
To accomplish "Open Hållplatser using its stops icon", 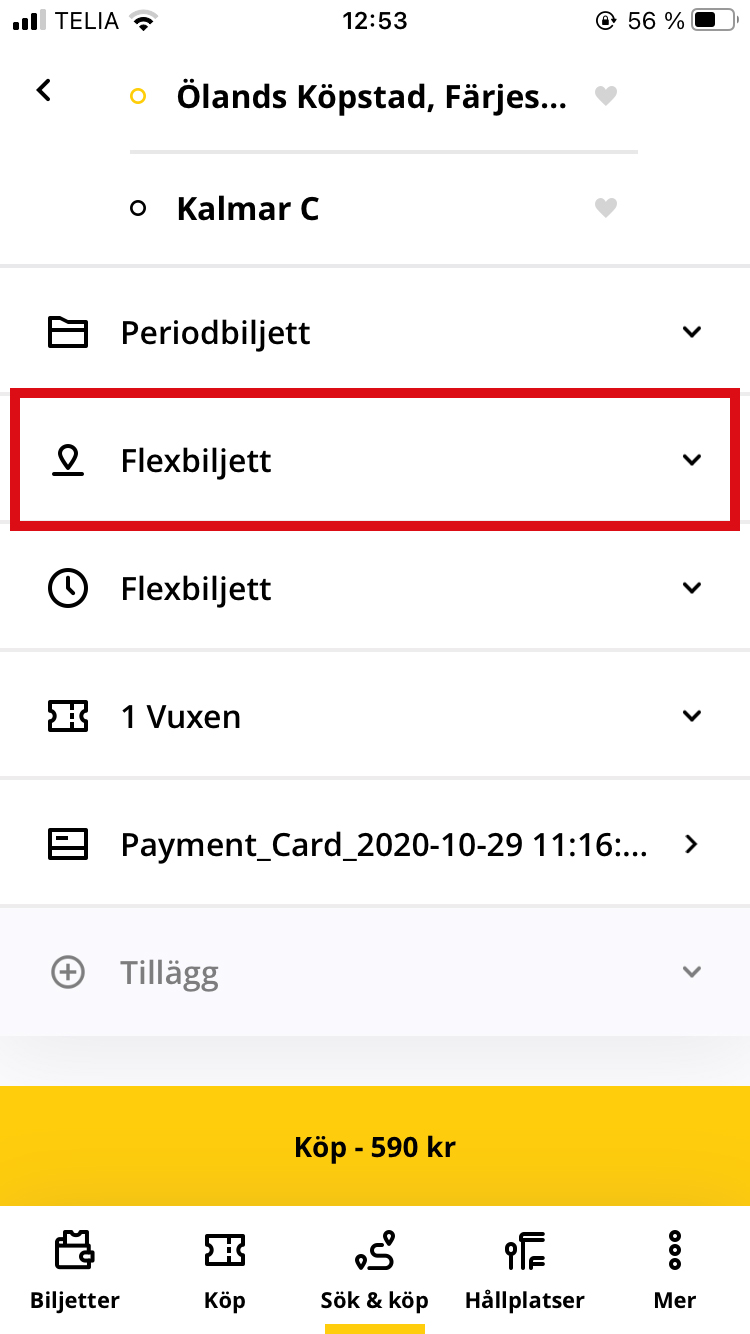I will click(x=524, y=1250).
